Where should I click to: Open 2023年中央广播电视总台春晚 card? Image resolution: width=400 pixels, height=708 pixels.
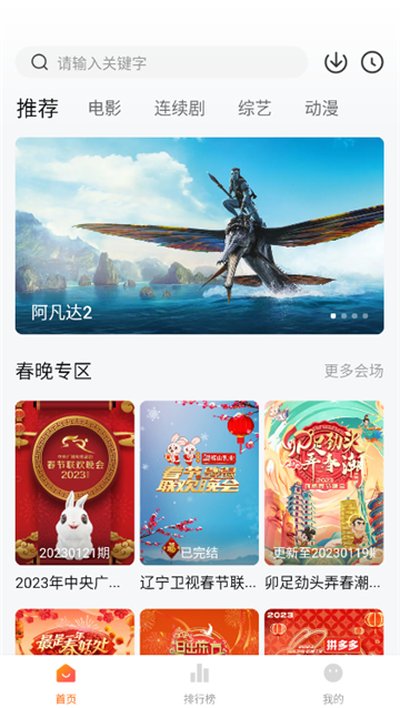[x=75, y=496]
